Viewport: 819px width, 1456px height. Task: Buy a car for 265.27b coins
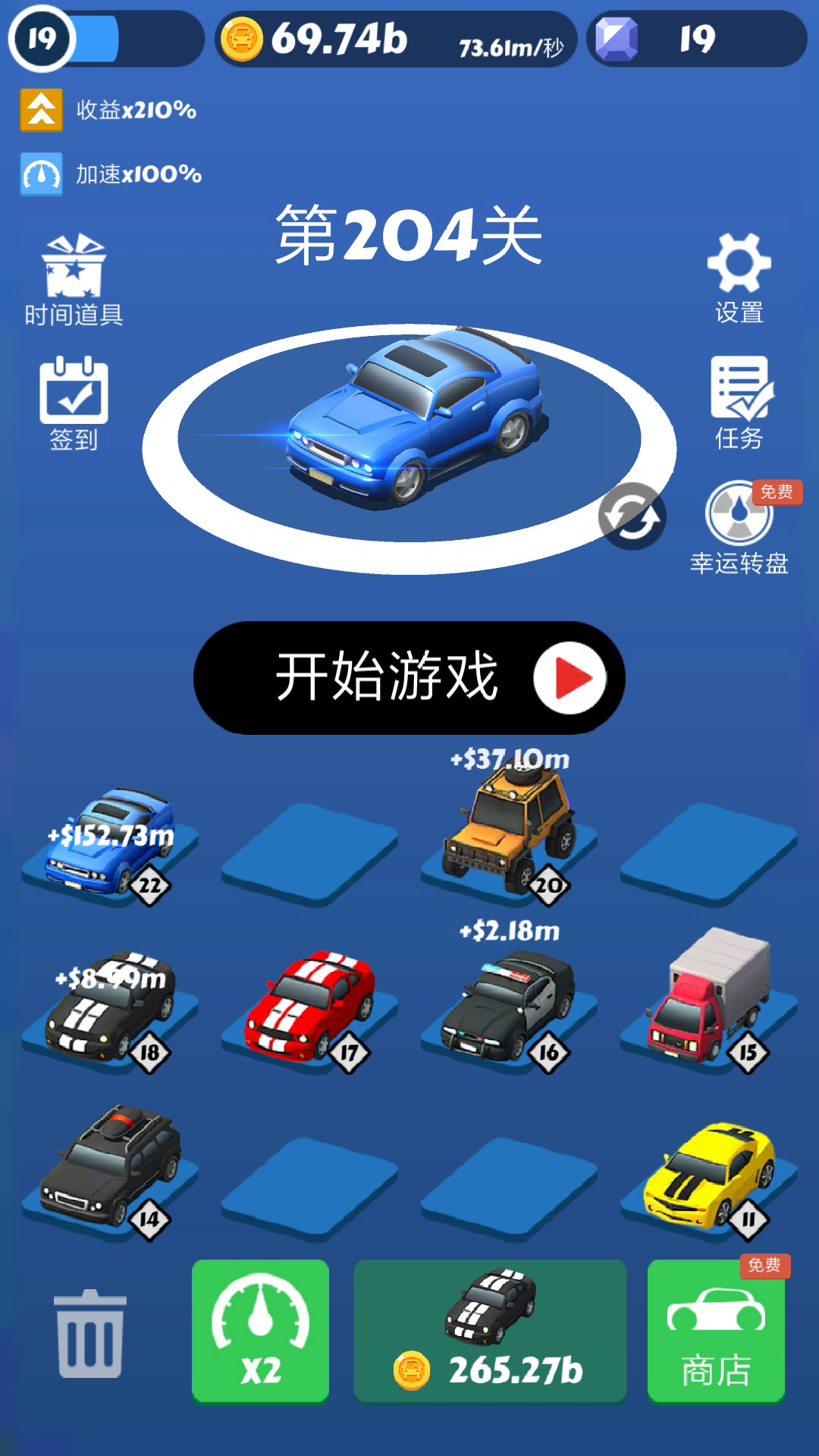click(x=490, y=1331)
